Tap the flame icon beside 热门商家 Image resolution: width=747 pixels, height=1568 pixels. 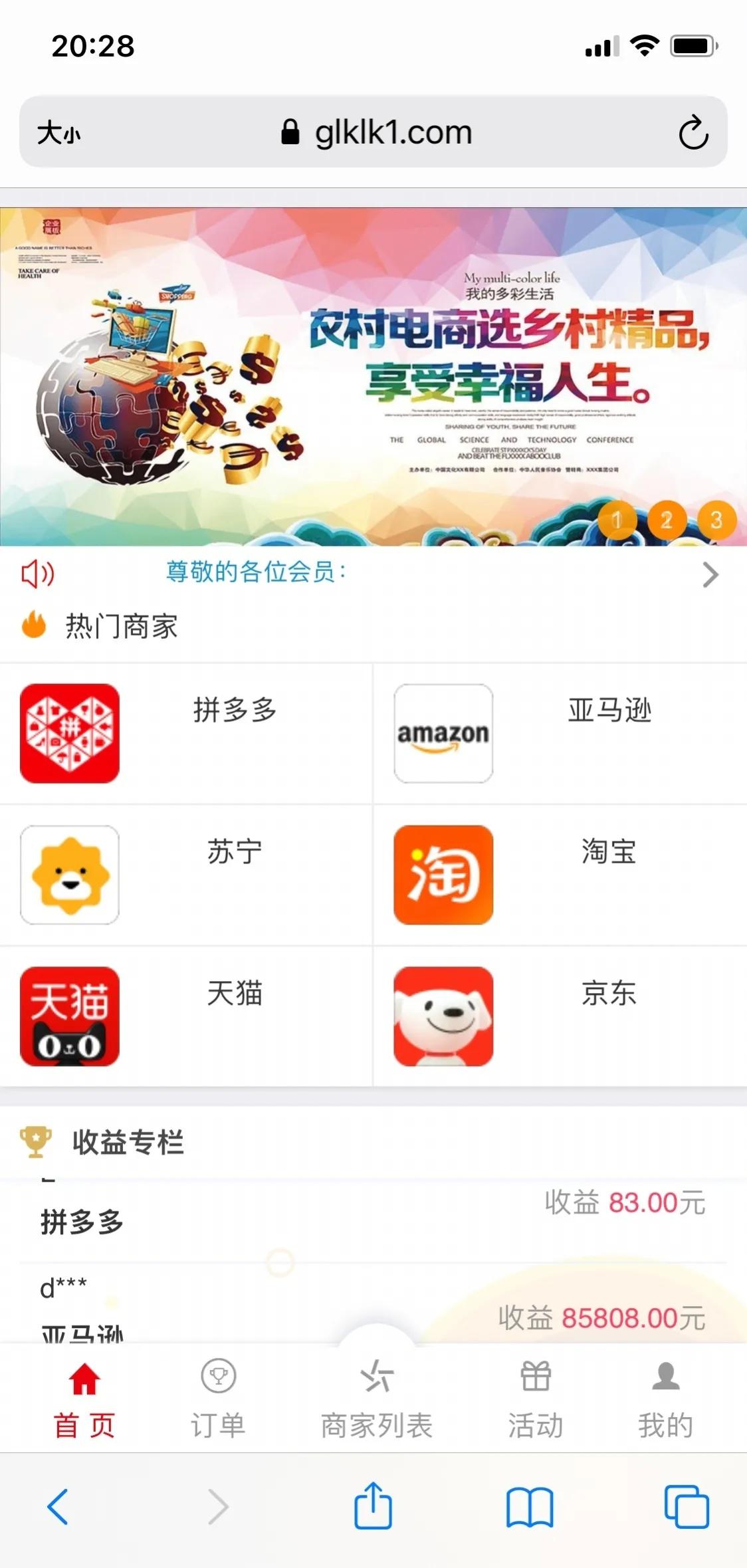pos(33,625)
